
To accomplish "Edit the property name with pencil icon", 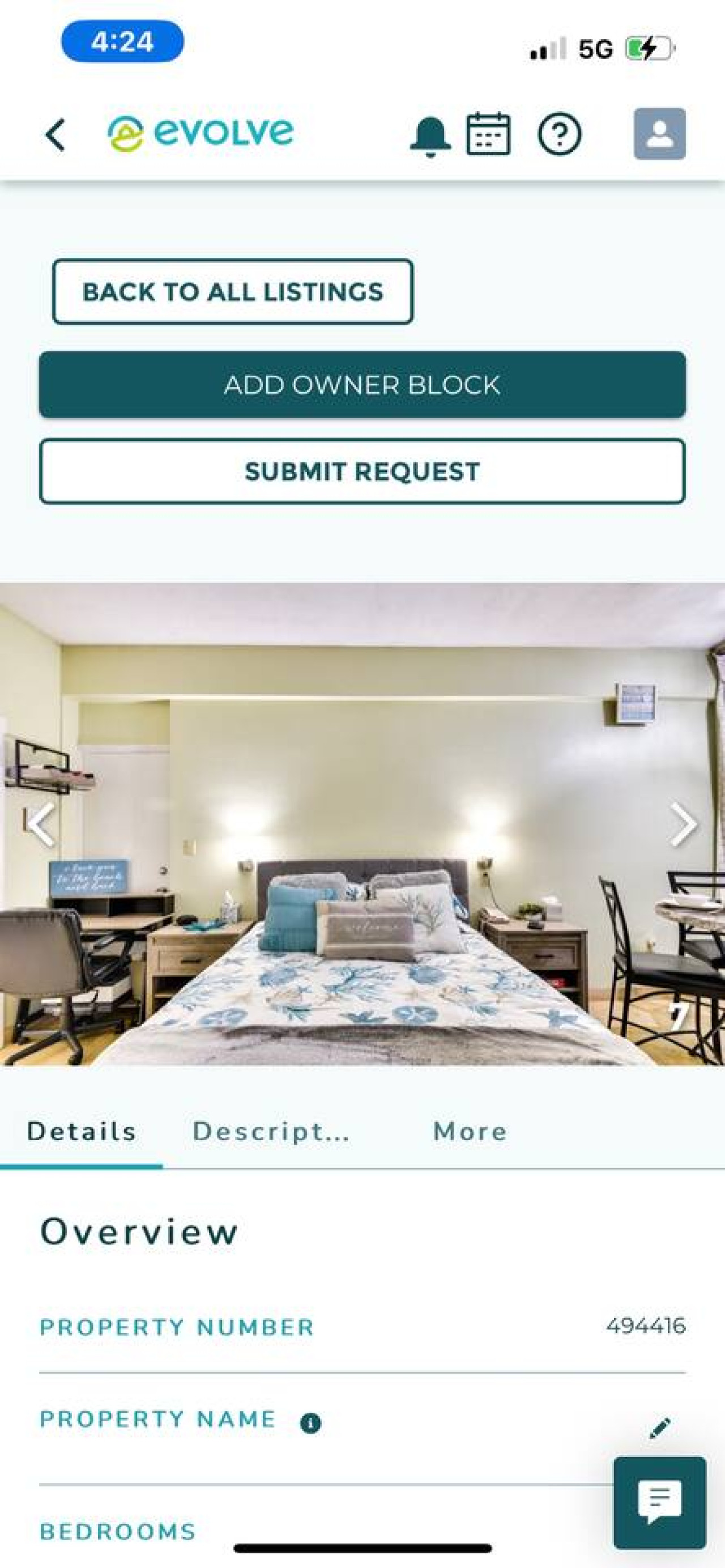I will coord(660,1427).
